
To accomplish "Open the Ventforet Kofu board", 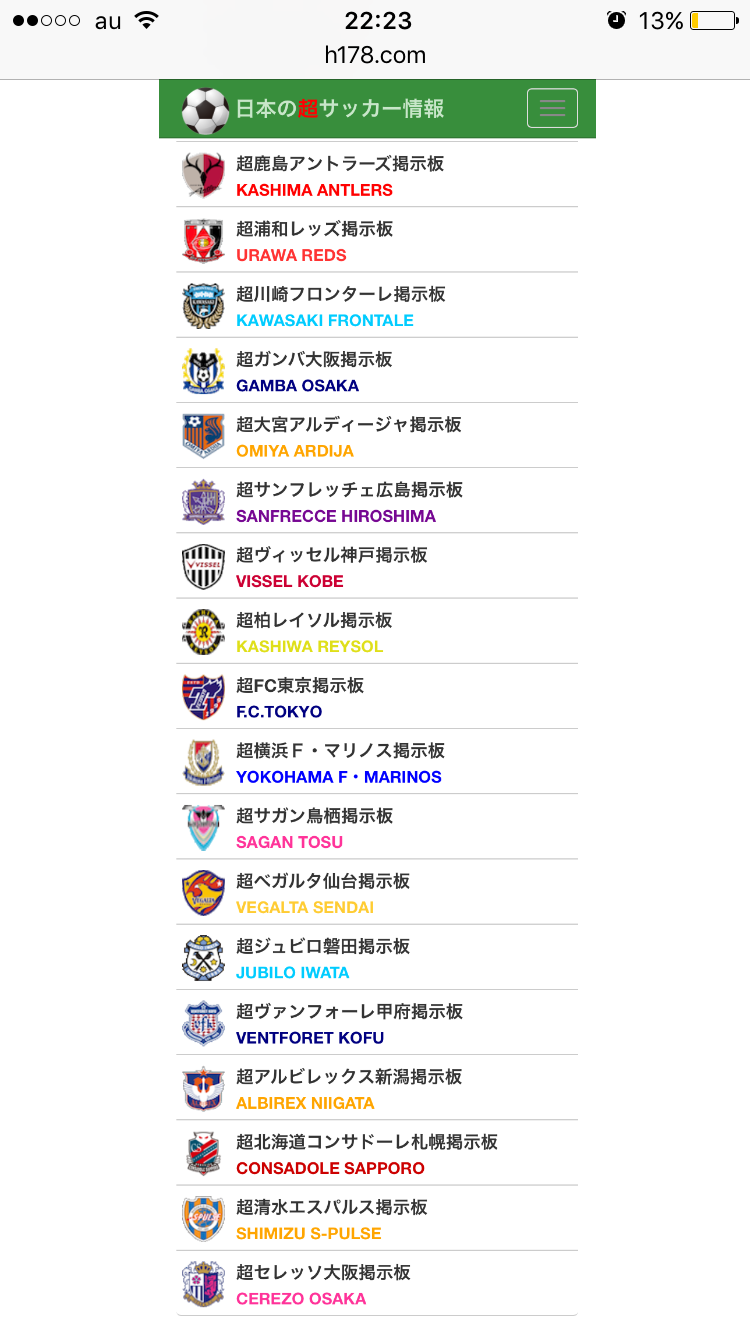I will pyautogui.click(x=349, y=1024).
